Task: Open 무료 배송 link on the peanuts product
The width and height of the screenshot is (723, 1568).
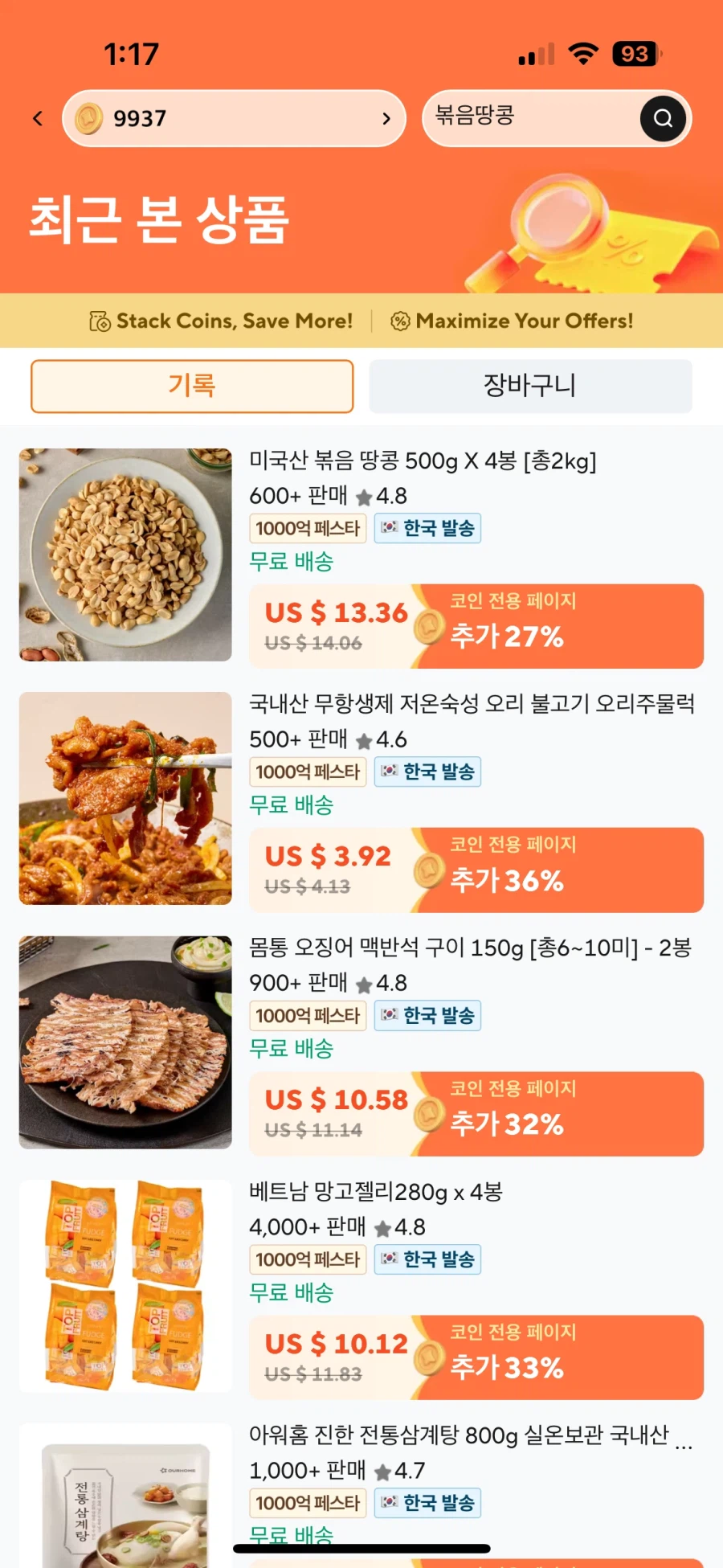Action: [292, 561]
